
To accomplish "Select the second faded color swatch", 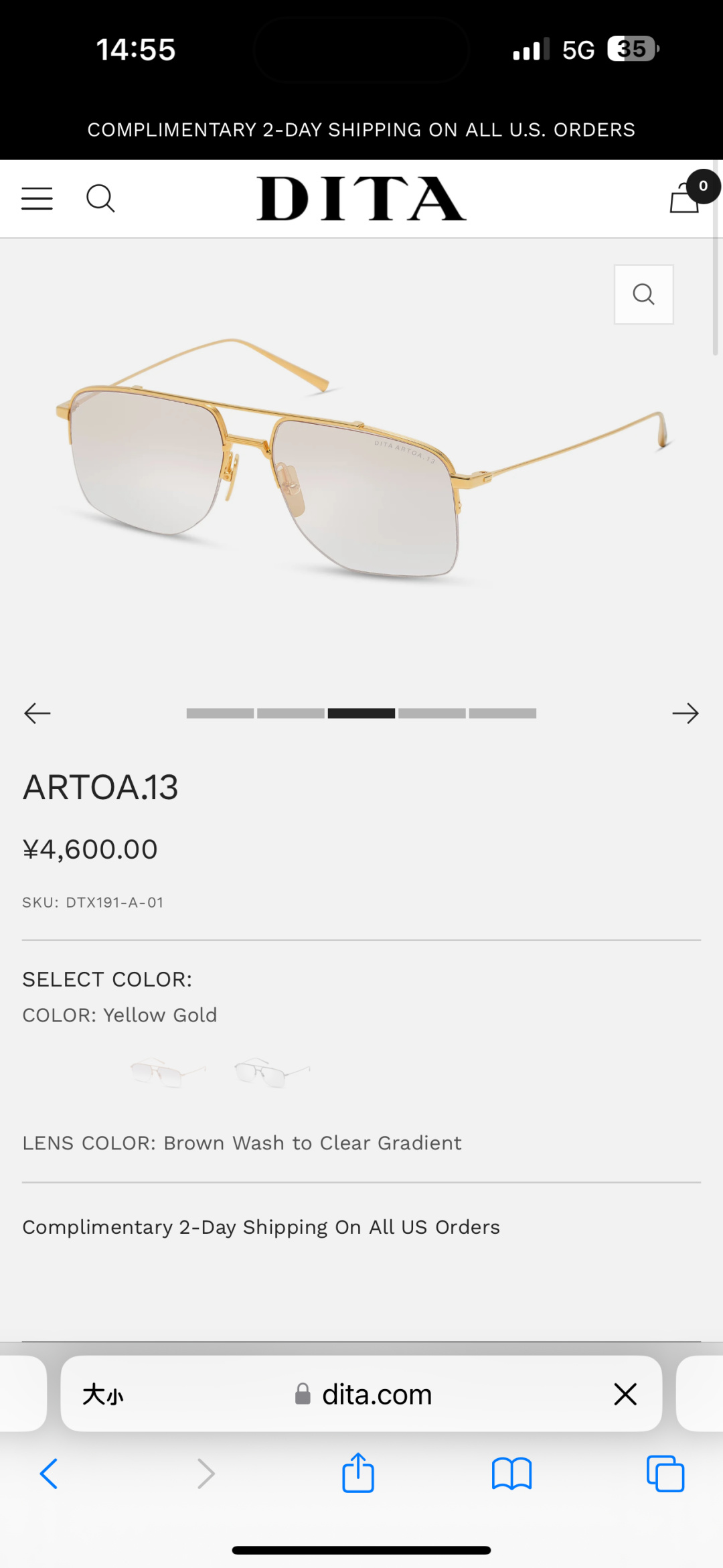I will pos(272,1072).
